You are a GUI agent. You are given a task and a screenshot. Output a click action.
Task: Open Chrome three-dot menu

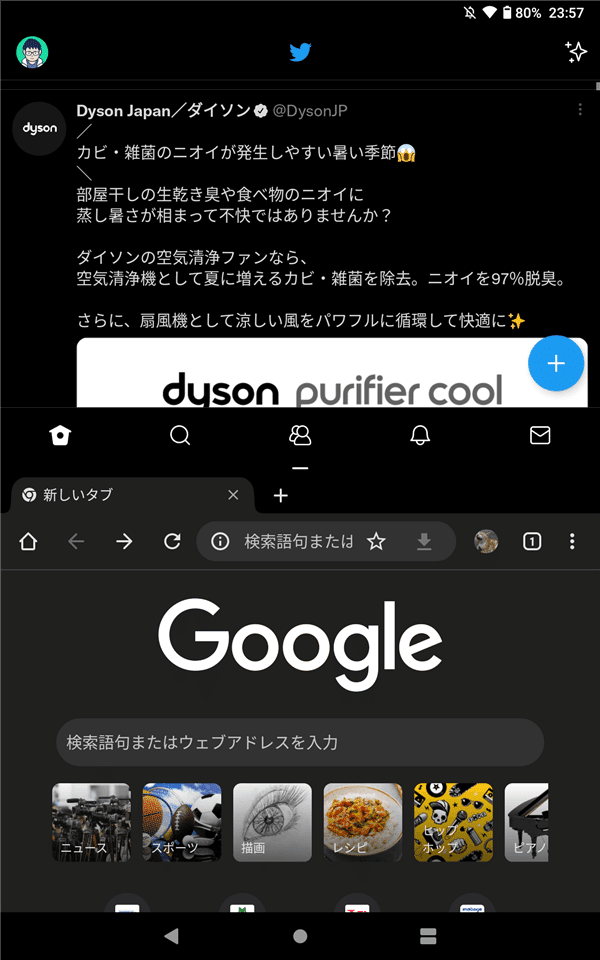click(572, 542)
